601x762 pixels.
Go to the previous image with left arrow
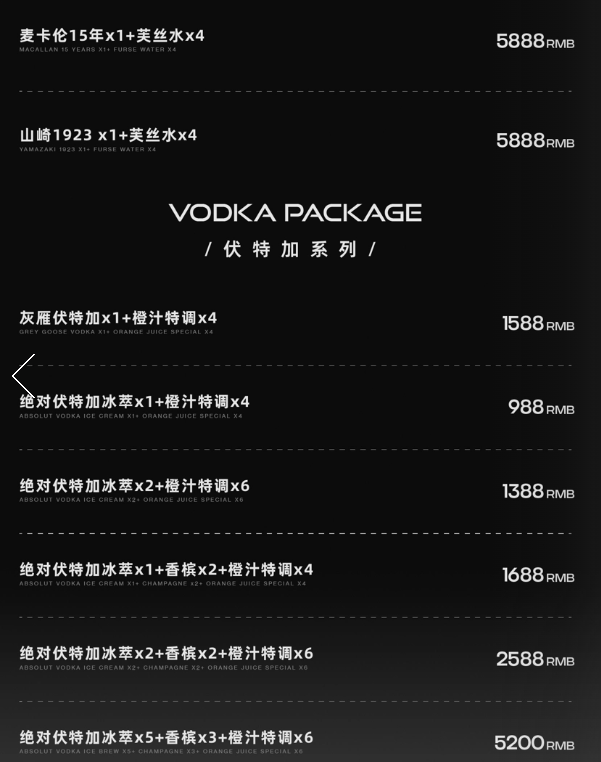[23, 376]
